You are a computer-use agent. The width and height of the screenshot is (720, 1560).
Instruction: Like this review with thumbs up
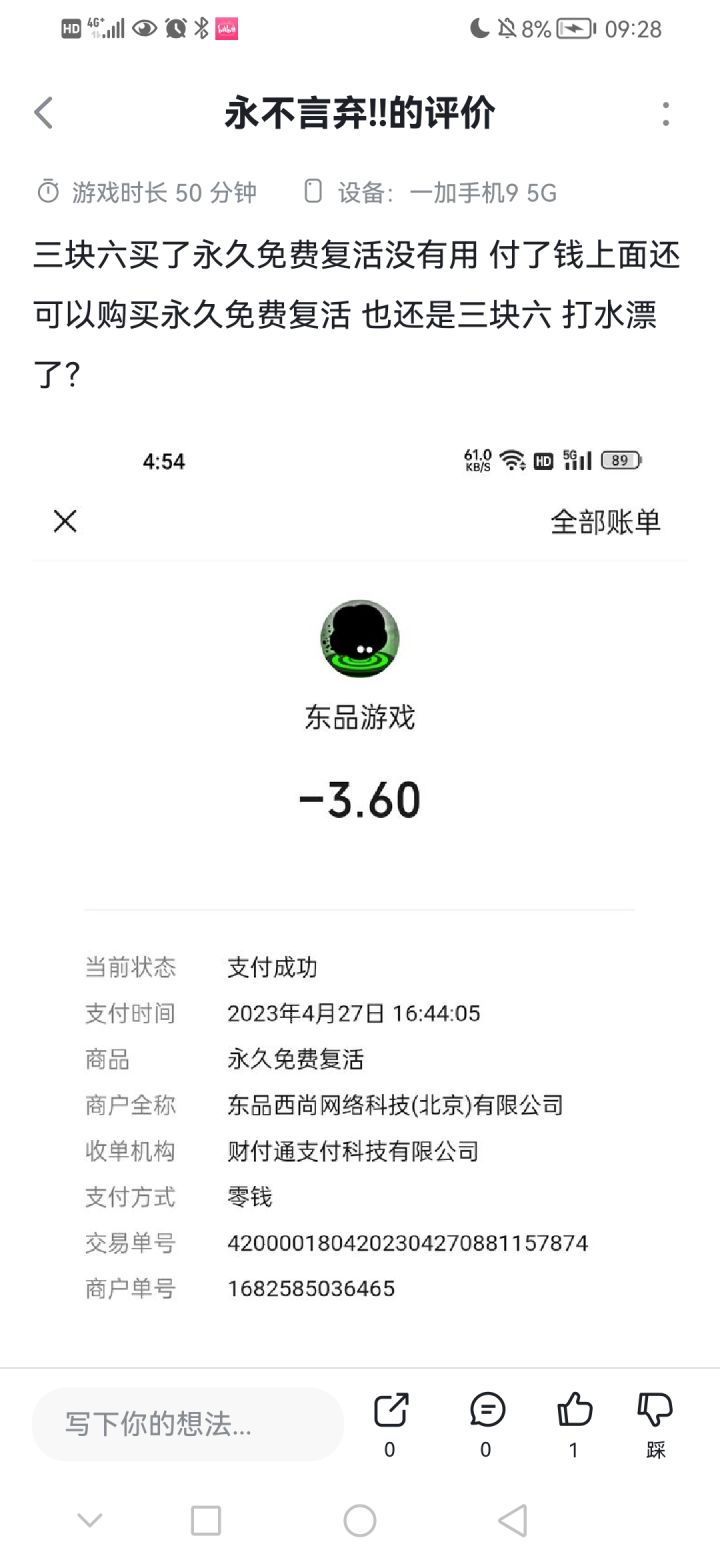pos(575,1411)
